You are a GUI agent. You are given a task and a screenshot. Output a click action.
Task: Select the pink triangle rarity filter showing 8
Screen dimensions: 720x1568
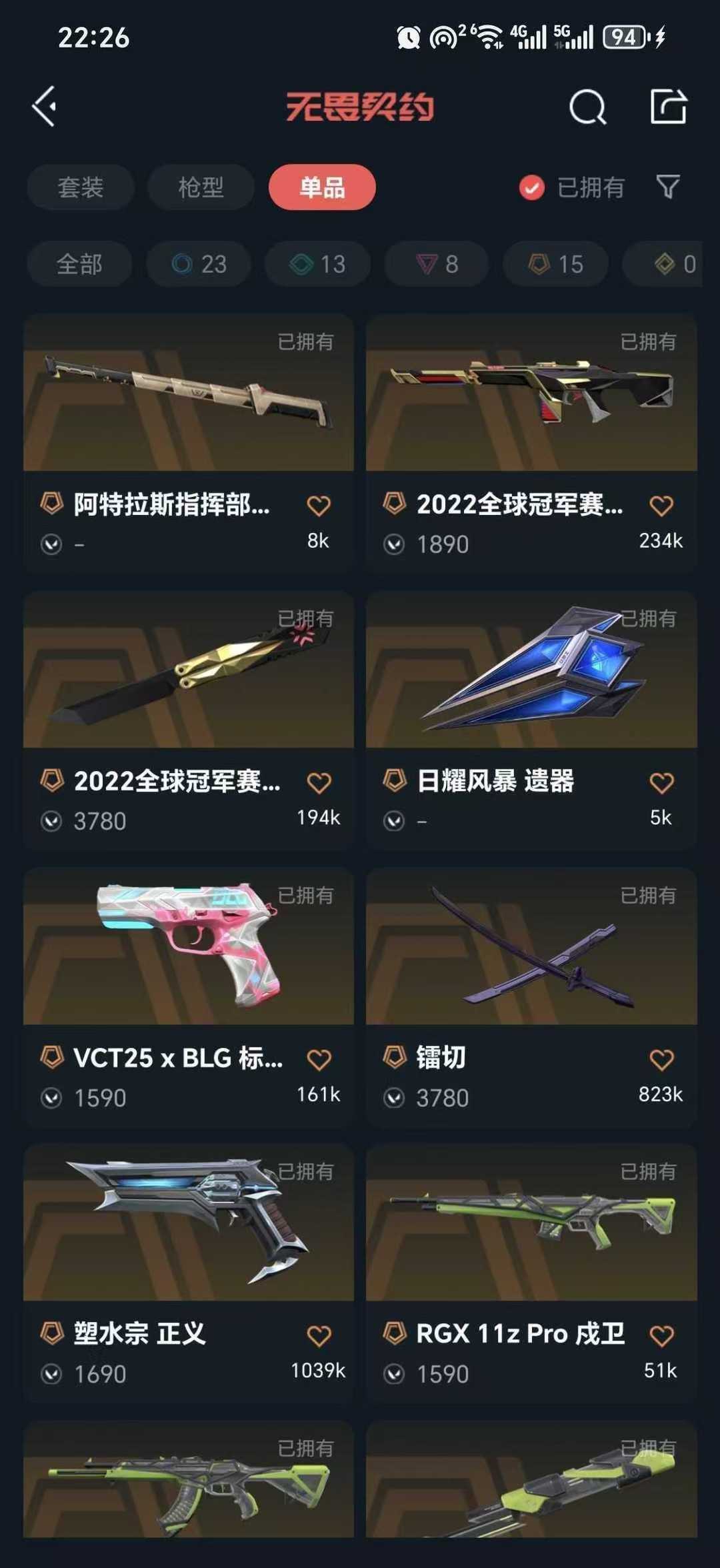pos(435,264)
